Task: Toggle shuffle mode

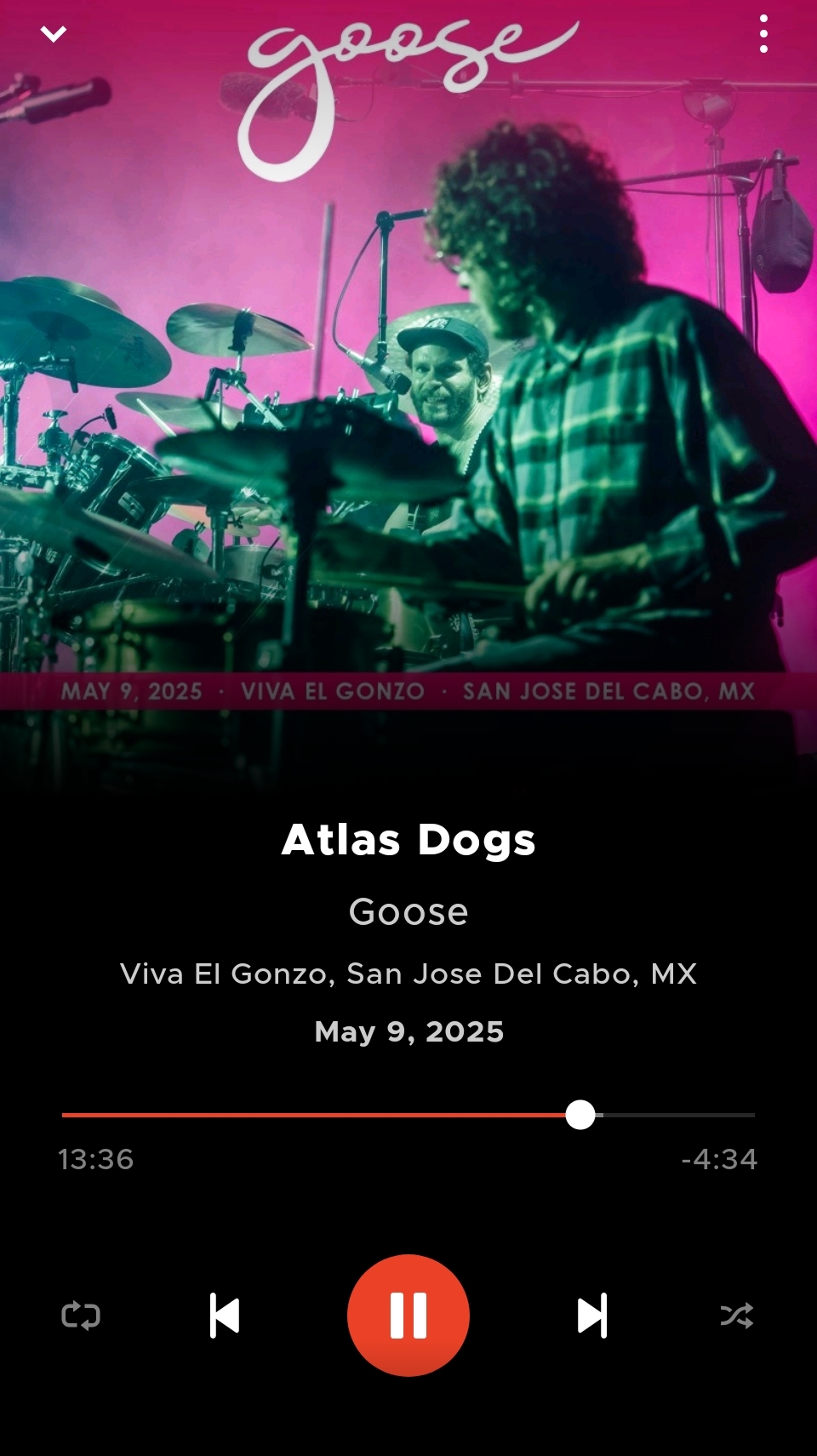Action: [737, 1316]
